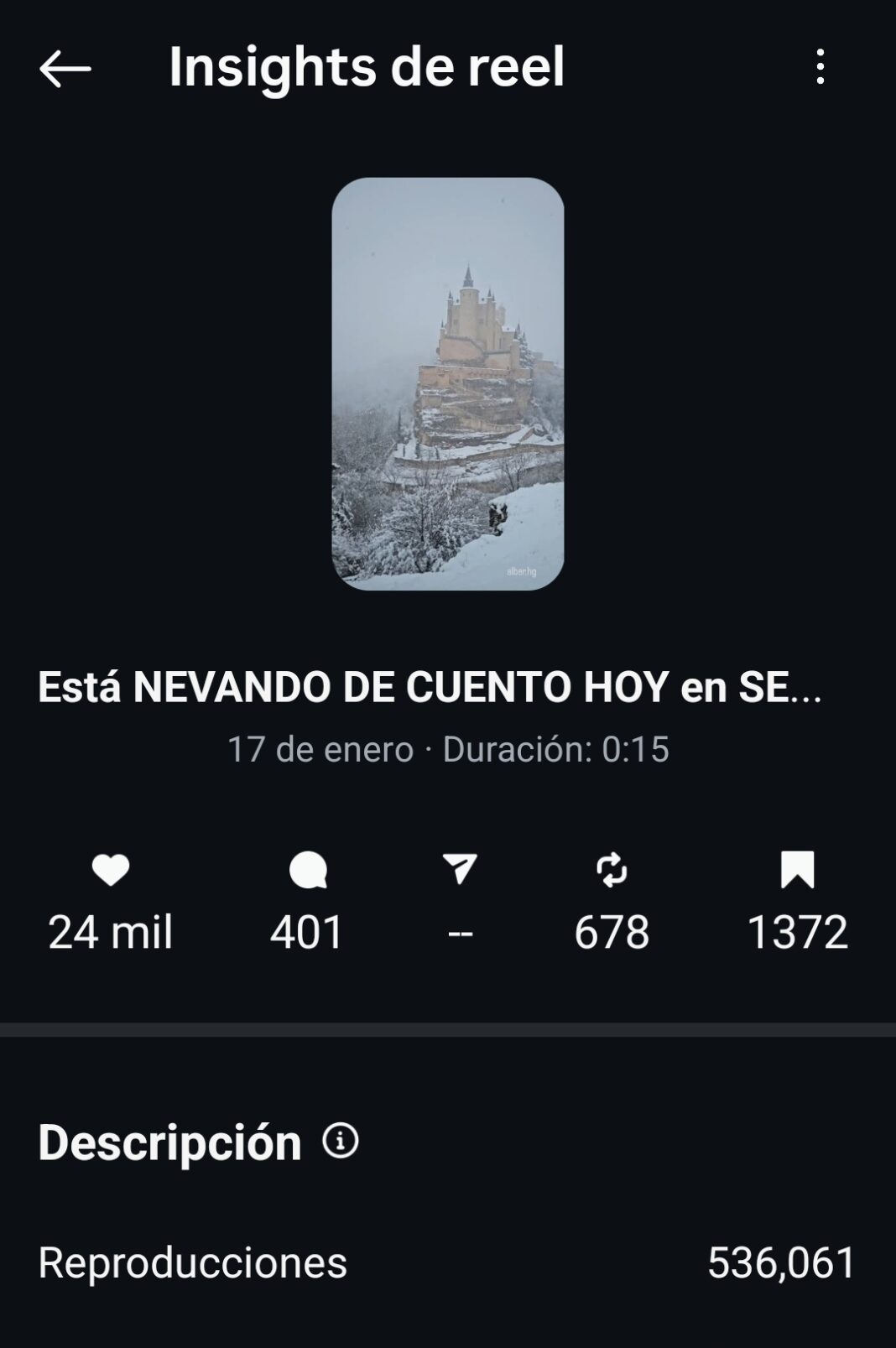Tap the info icon beside Descripción
Screen dimensions: 896x1348
341,1141
